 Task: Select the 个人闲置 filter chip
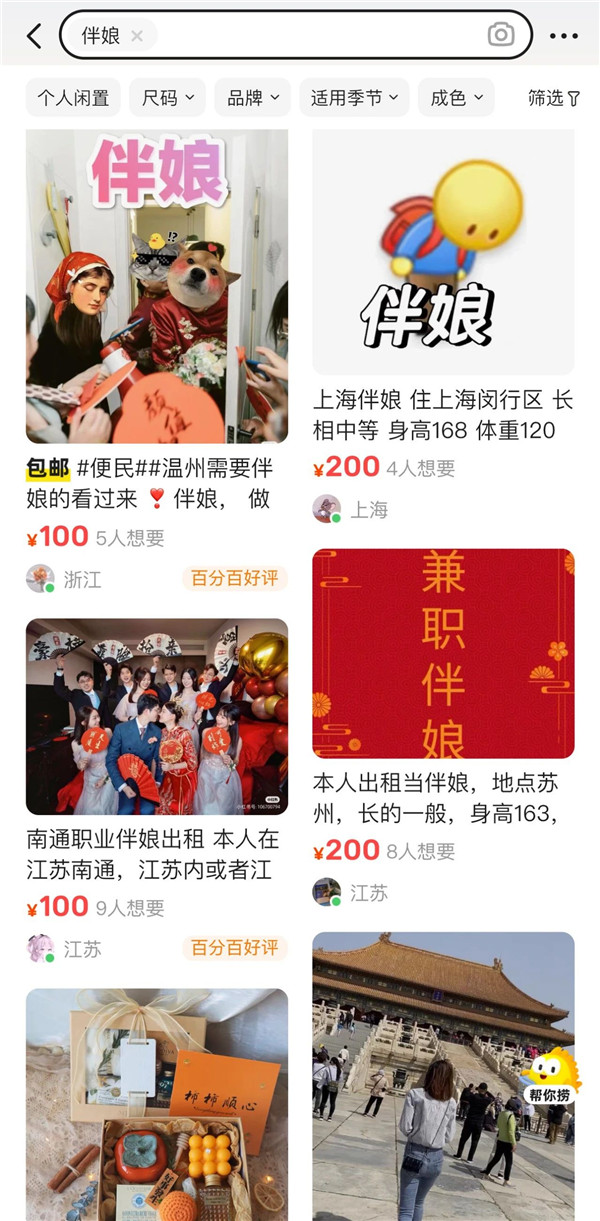[x=73, y=97]
